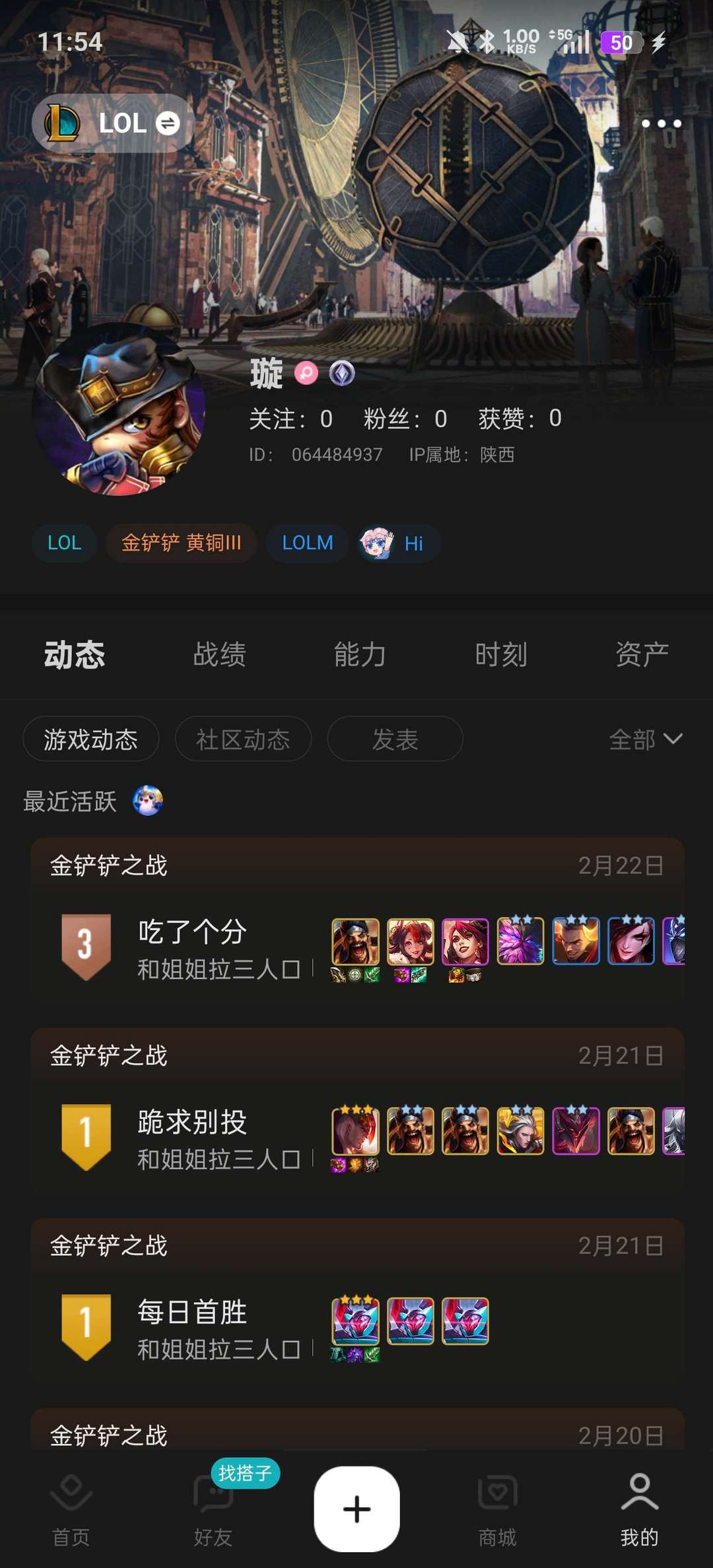
Task: Switch to the 资产 tab
Action: pos(642,654)
